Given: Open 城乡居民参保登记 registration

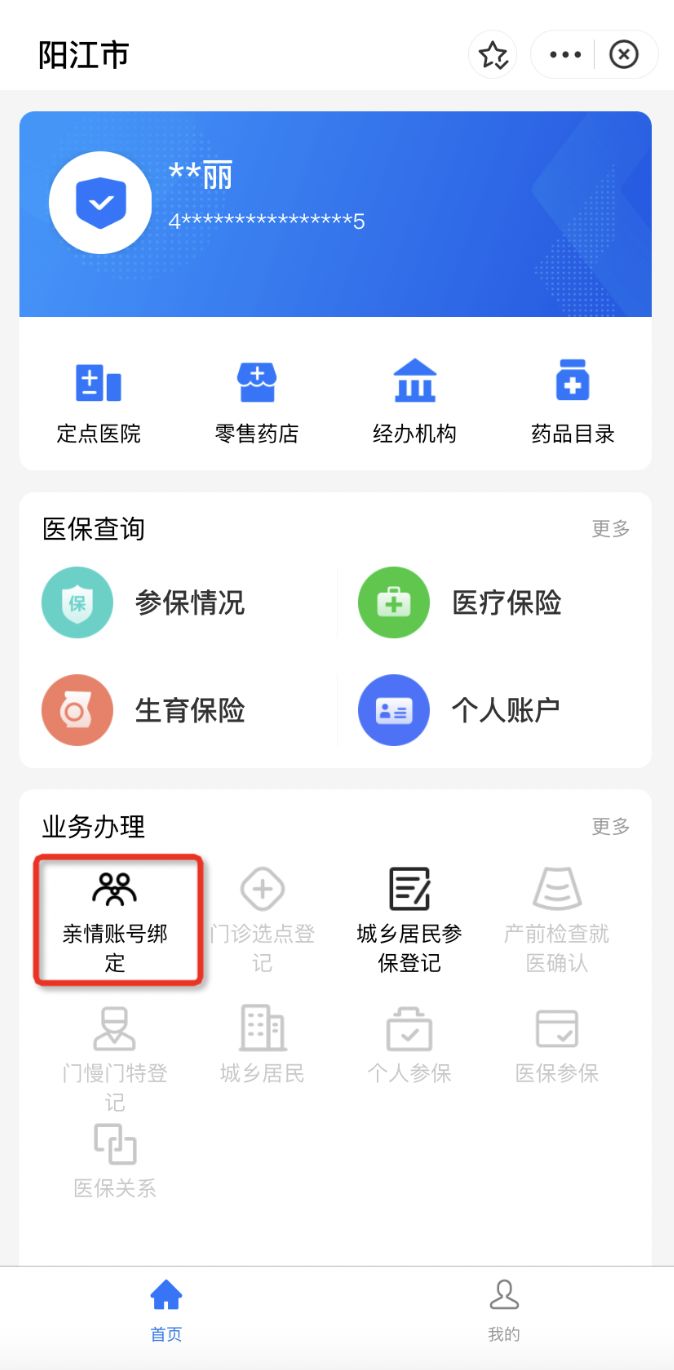Looking at the screenshot, I should click(x=409, y=919).
